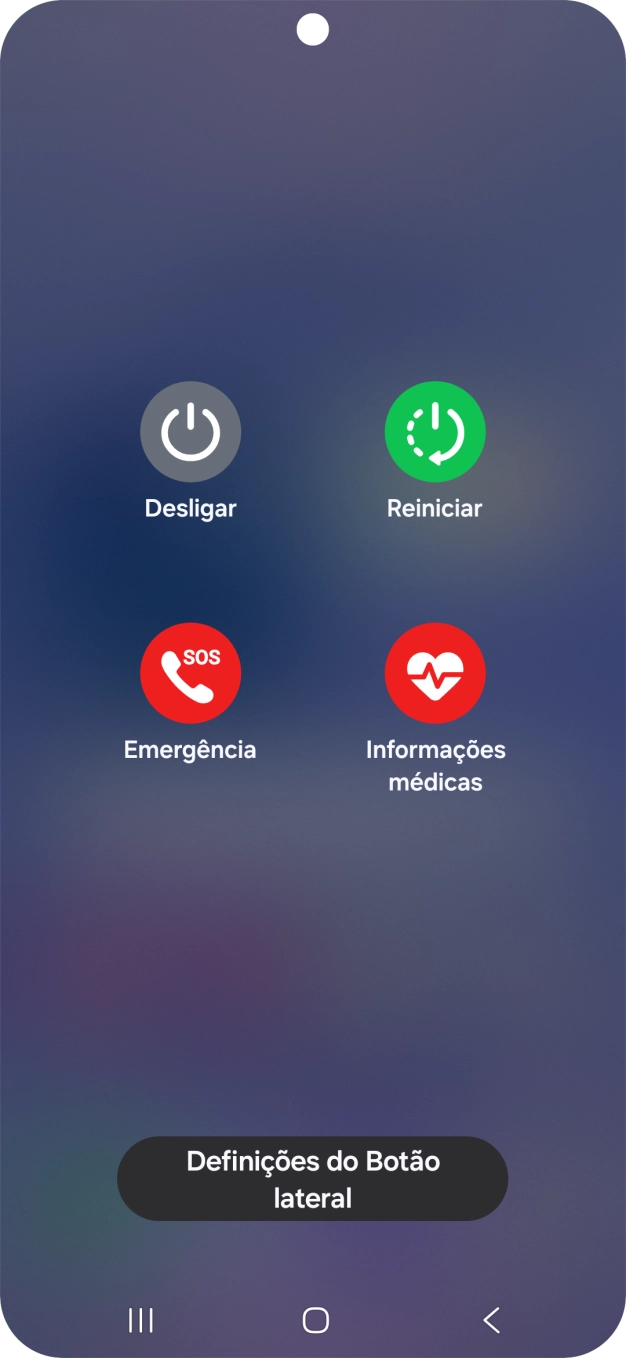The width and height of the screenshot is (626, 1358).
Task: Select Reiniciar to restart the phone
Action: pyautogui.click(x=435, y=433)
